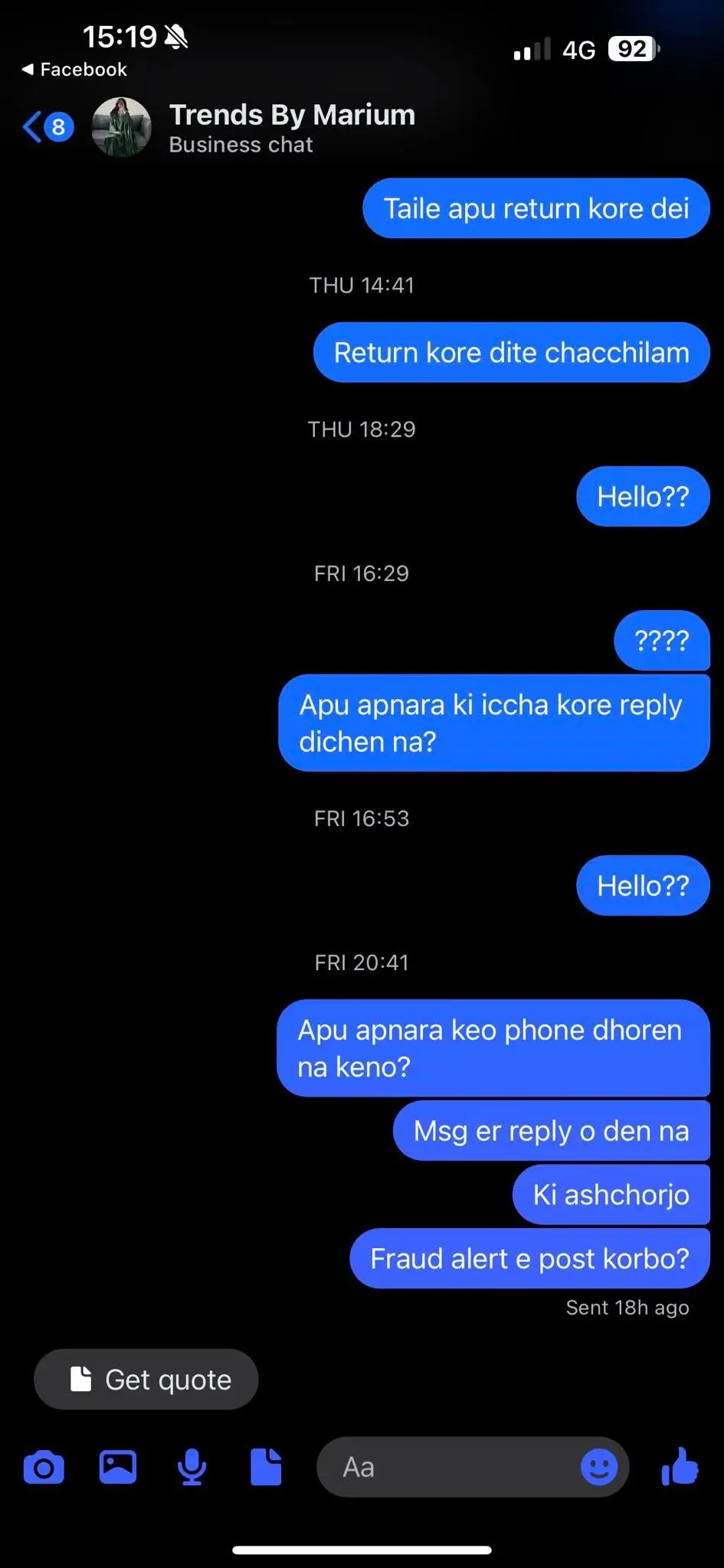Send a thumbs-up like
This screenshot has height=1568, width=724.
680,1465
